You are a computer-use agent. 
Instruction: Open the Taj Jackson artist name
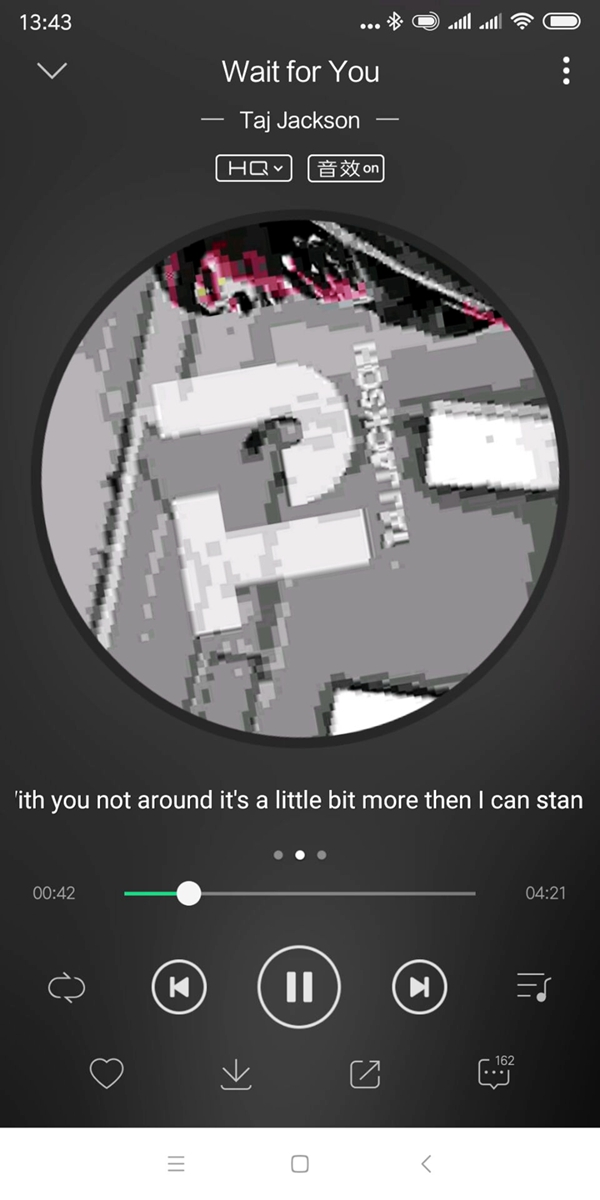[300, 121]
